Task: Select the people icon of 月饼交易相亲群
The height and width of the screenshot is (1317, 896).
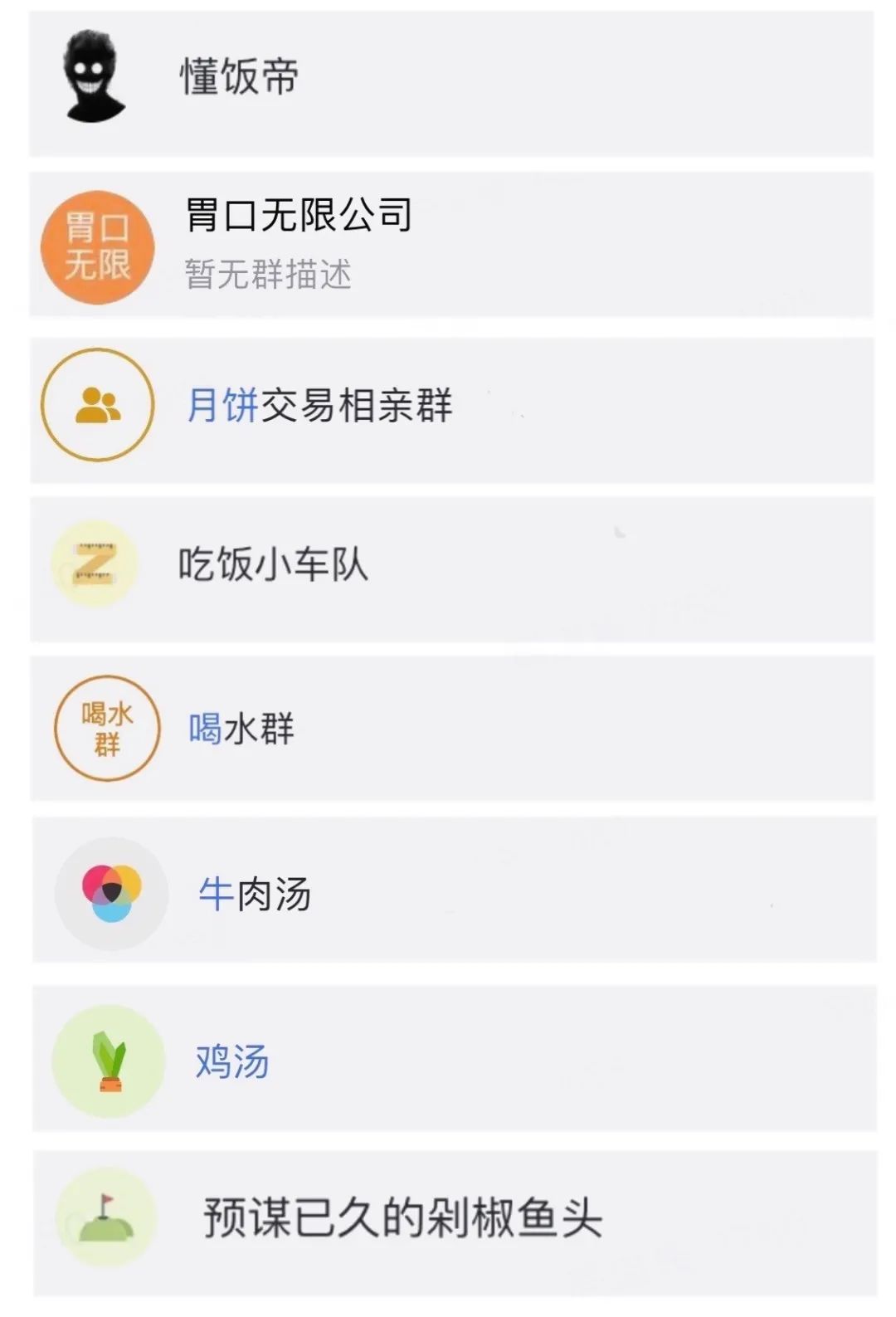Action: click(98, 407)
